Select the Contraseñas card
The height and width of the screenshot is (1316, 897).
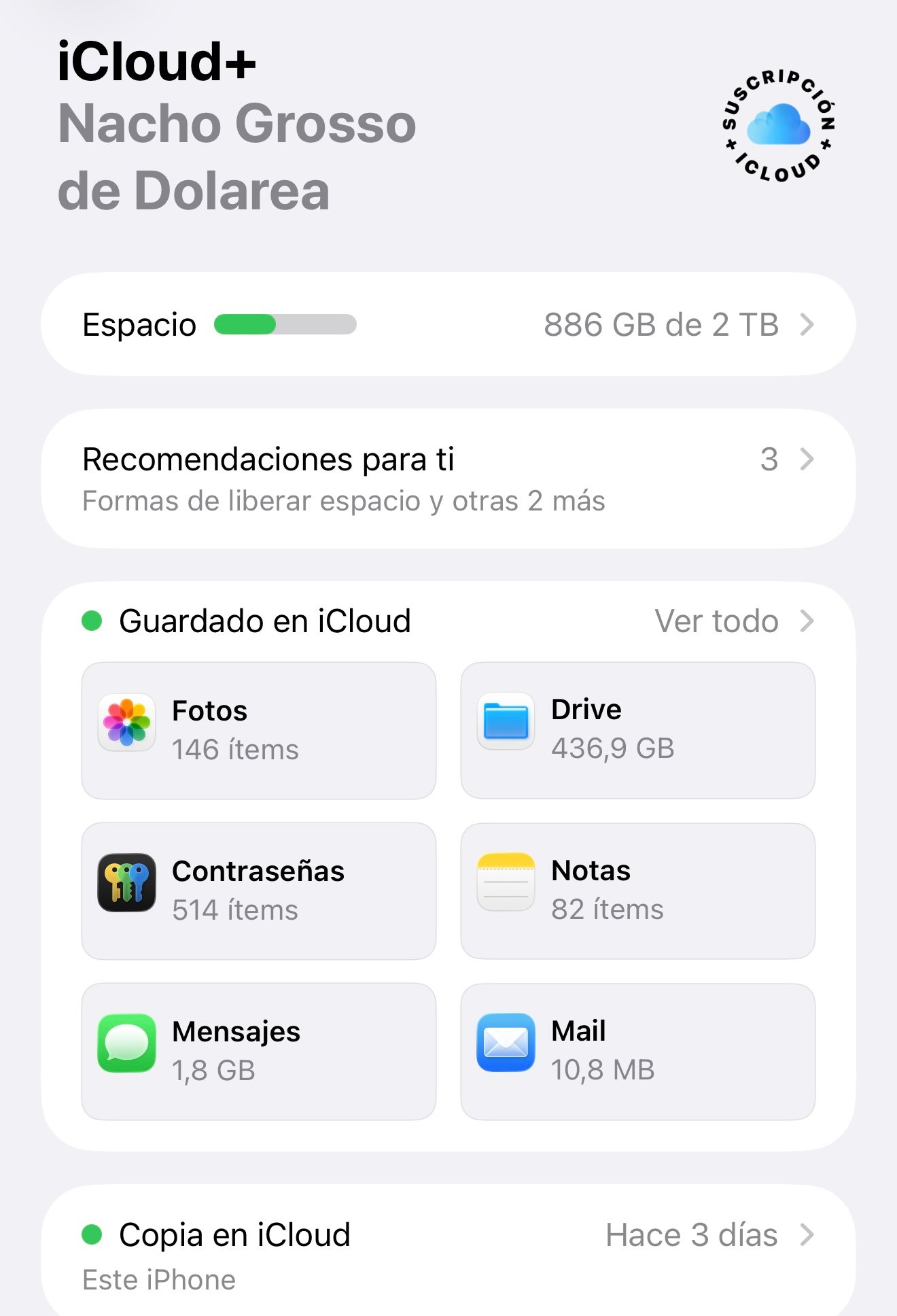(258, 891)
